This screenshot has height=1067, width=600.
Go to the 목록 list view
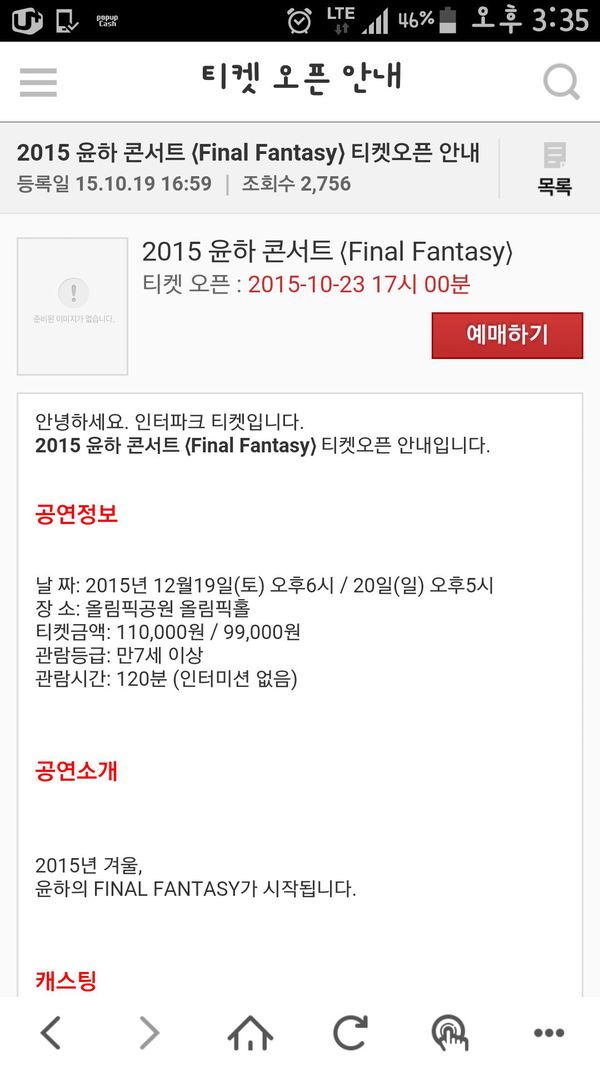tap(554, 168)
